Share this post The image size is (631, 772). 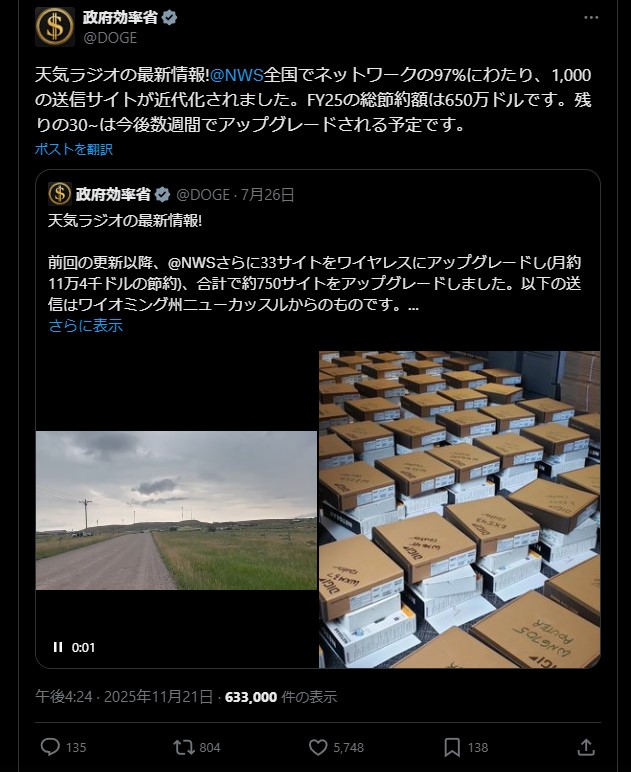click(586, 747)
